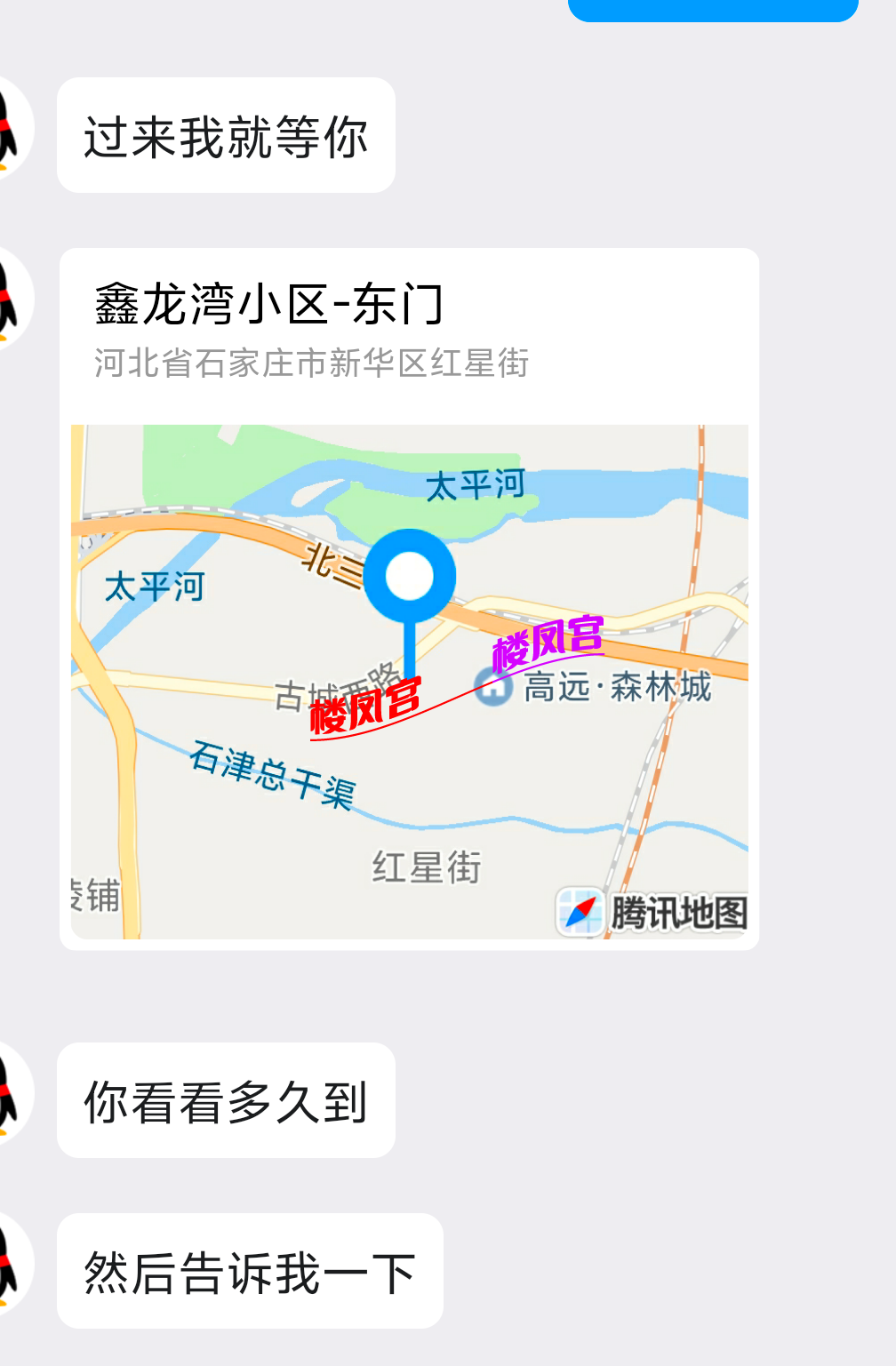Image resolution: width=896 pixels, height=1366 pixels.
Task: Click the address 河北省石家庄市新华区红星街
Action: click(311, 363)
